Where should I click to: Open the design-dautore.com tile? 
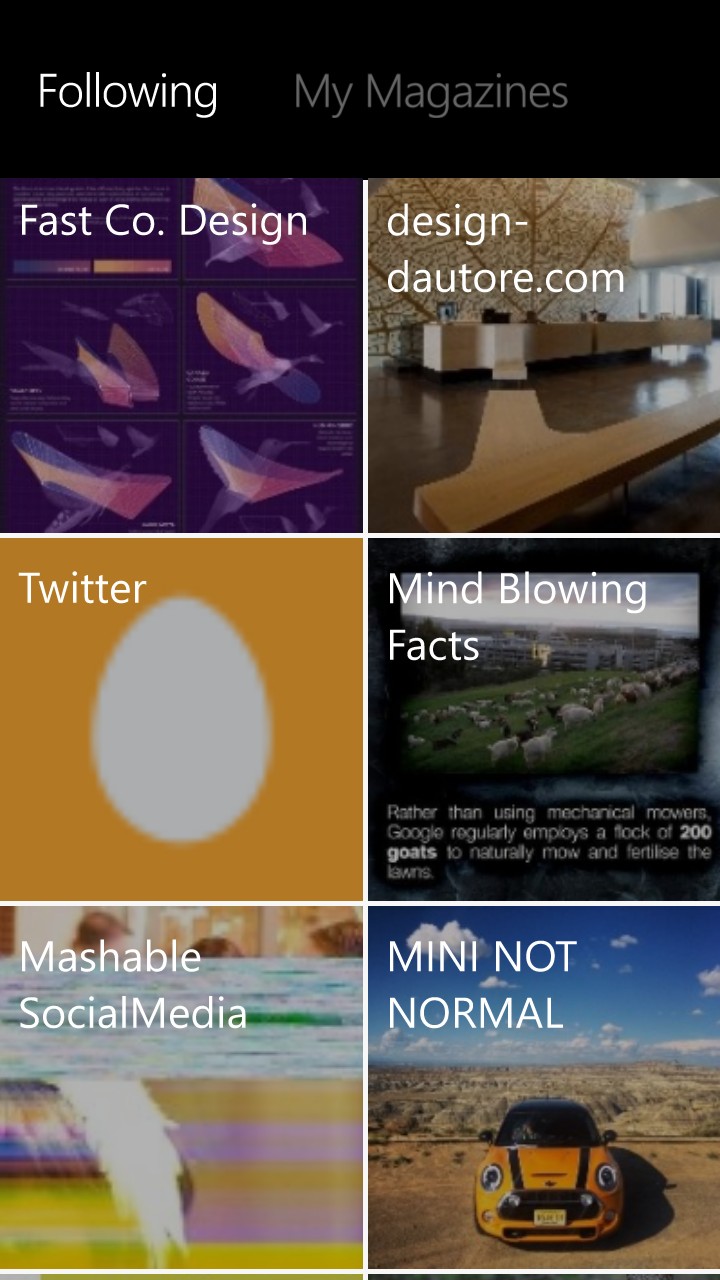544,355
